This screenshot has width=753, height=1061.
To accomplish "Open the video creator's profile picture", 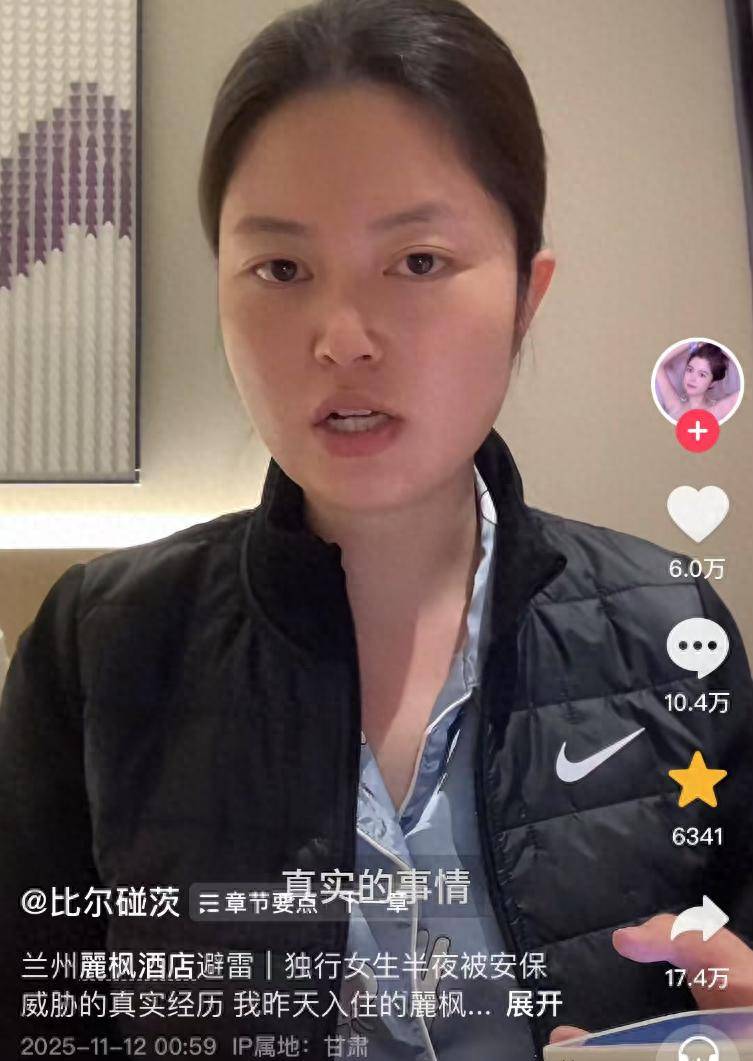I will click(697, 381).
